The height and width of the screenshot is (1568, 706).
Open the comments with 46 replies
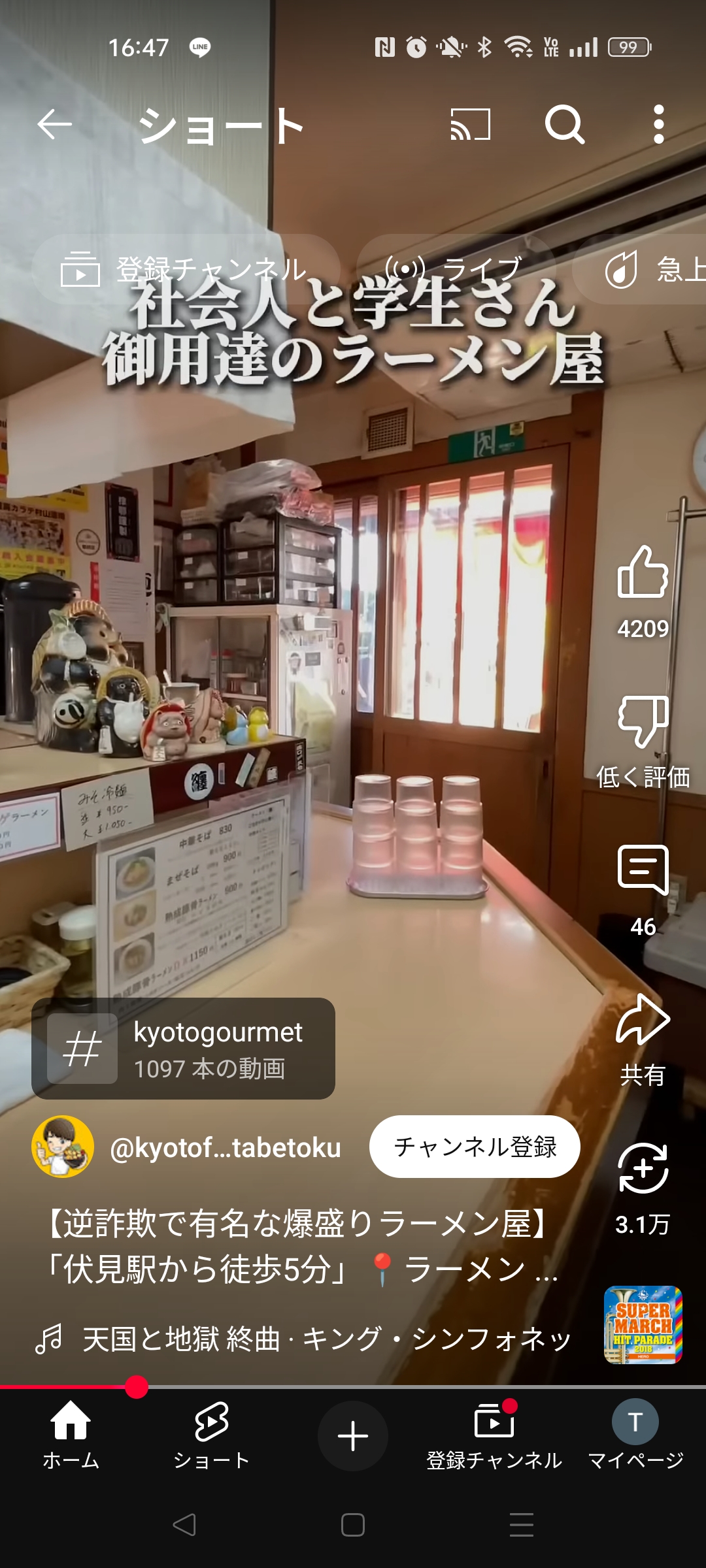(643, 871)
